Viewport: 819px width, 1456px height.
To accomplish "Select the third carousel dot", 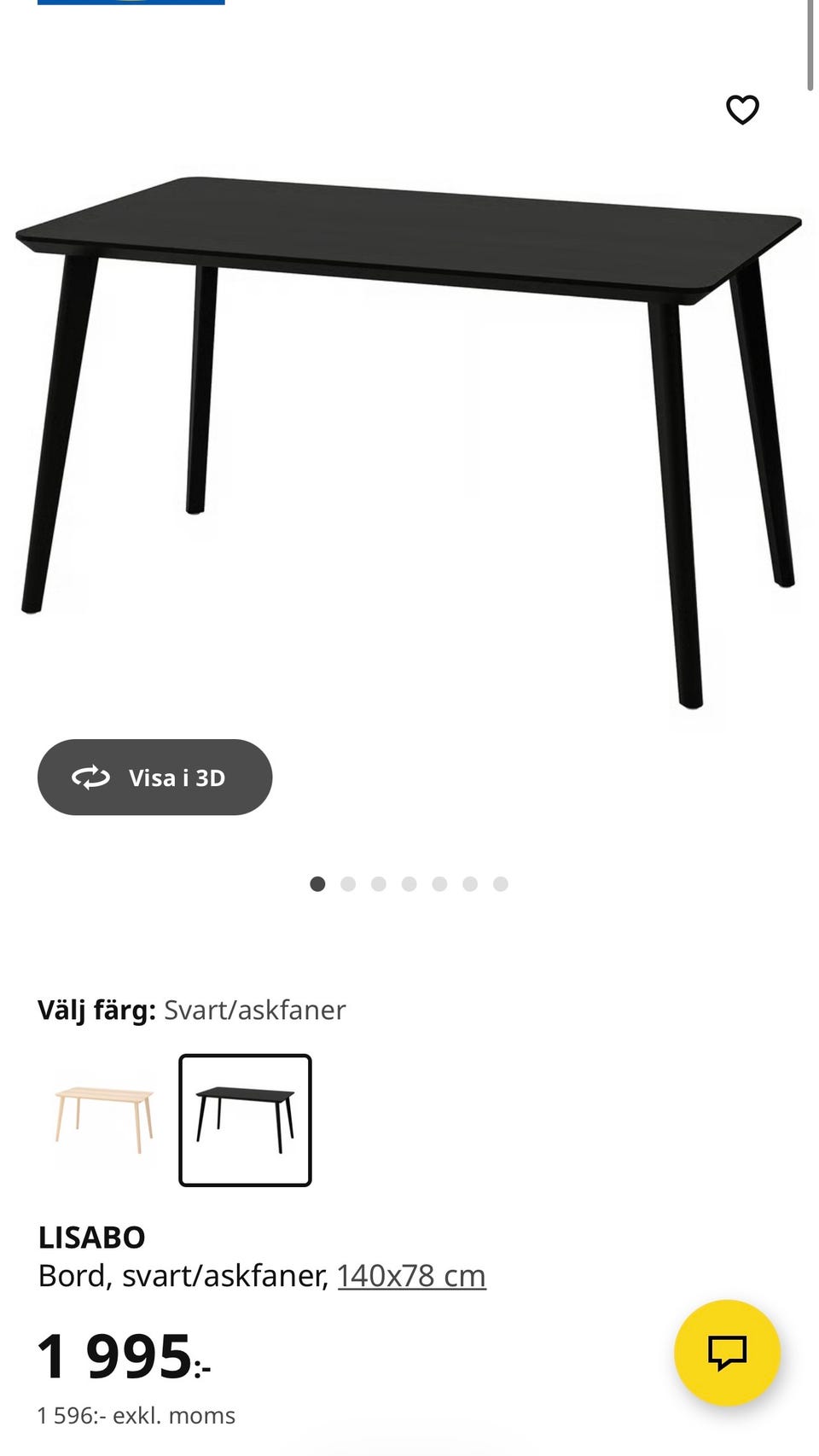I will tap(379, 883).
